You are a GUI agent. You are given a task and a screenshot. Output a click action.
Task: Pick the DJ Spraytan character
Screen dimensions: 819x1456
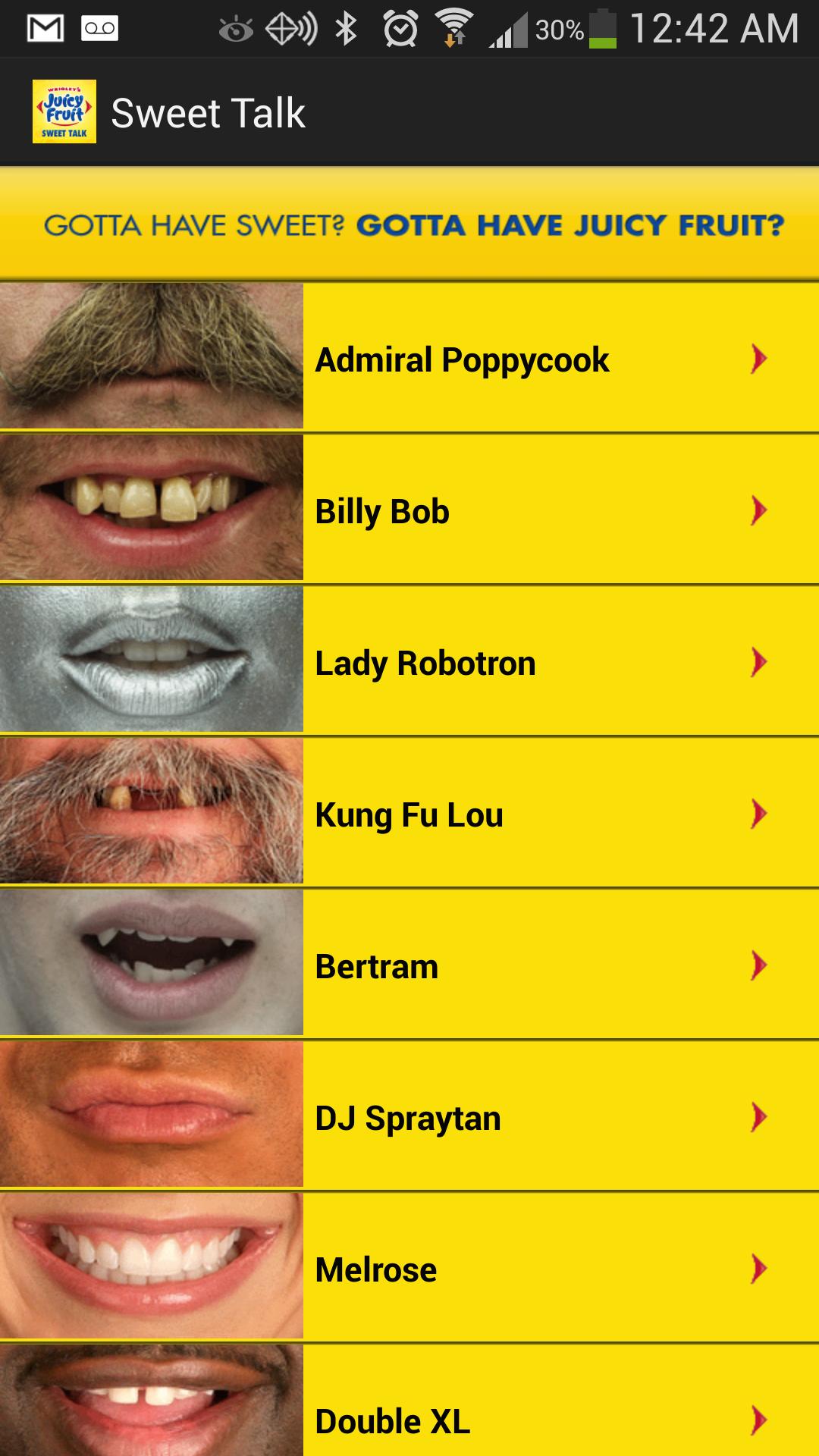408,1117
